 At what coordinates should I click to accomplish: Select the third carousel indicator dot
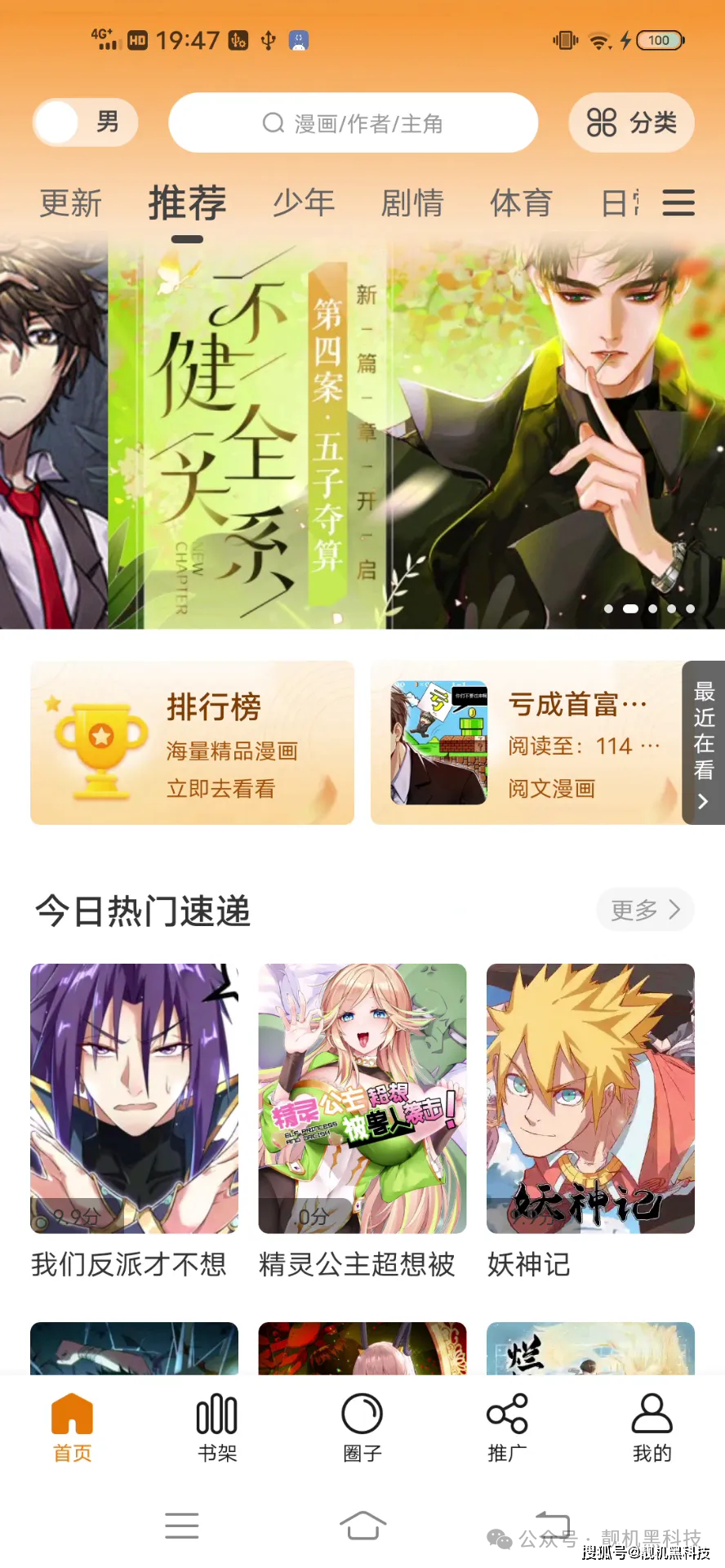651,609
